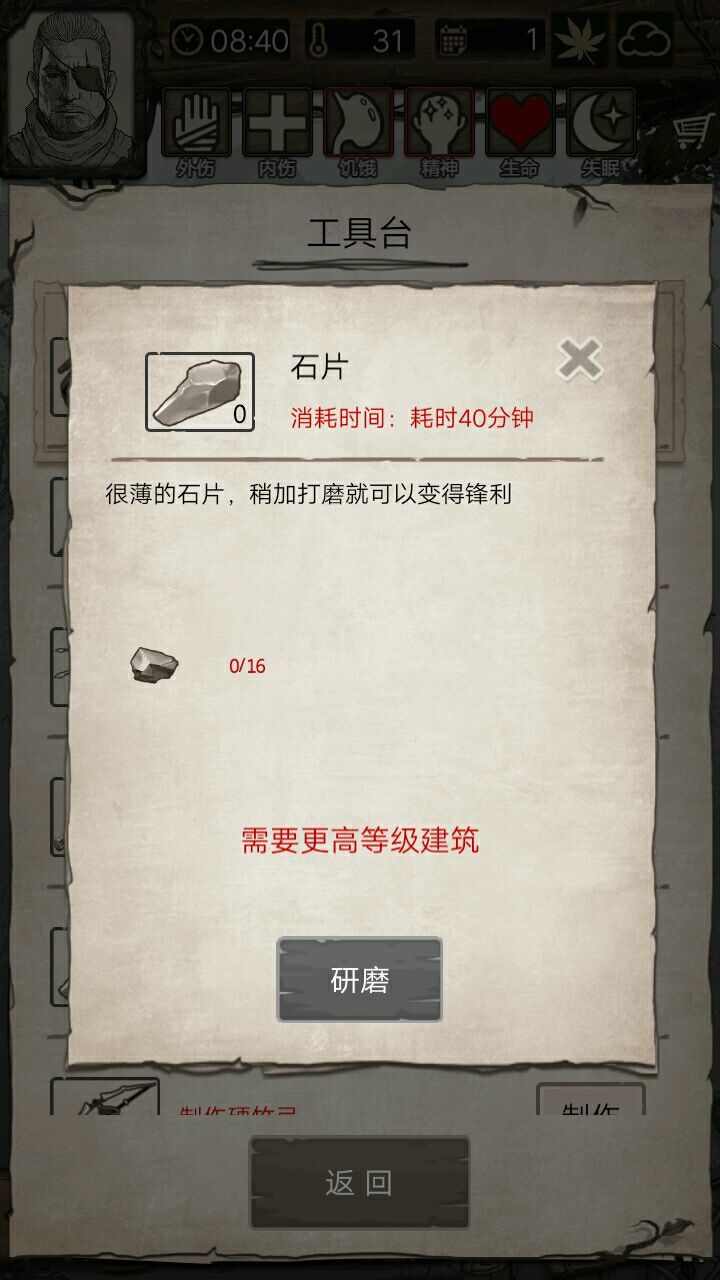Click the stone material showing 0/16
Image resolution: width=720 pixels, height=1280 pixels.
(x=152, y=665)
